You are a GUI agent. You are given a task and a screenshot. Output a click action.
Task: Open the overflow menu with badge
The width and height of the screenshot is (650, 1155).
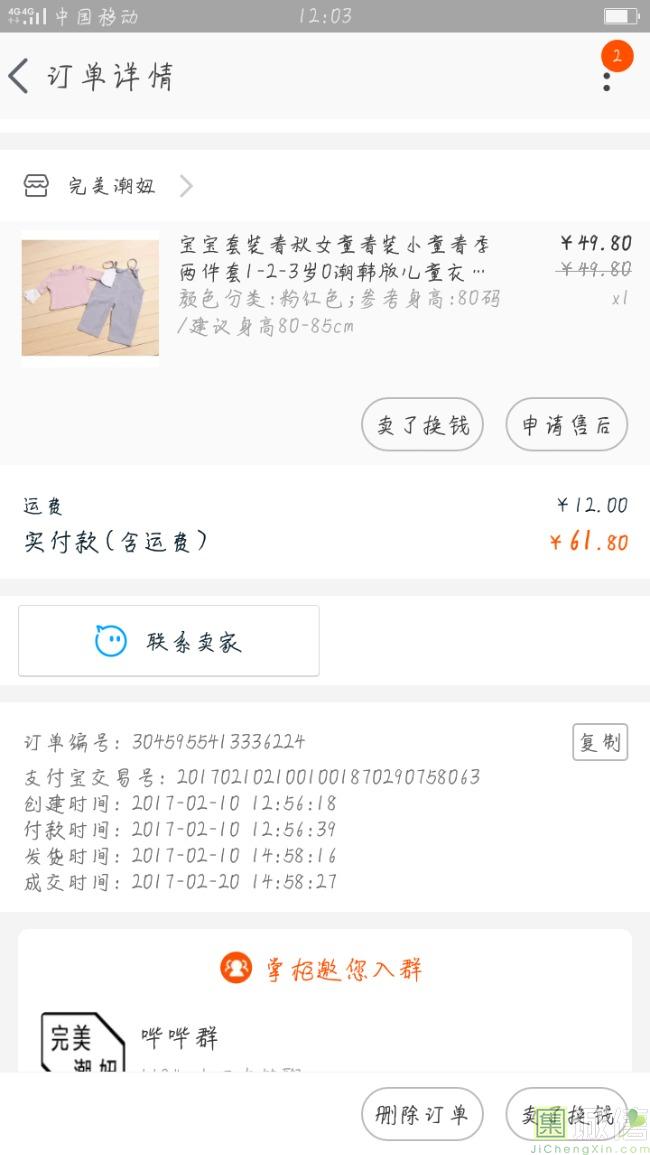pyautogui.click(x=607, y=76)
